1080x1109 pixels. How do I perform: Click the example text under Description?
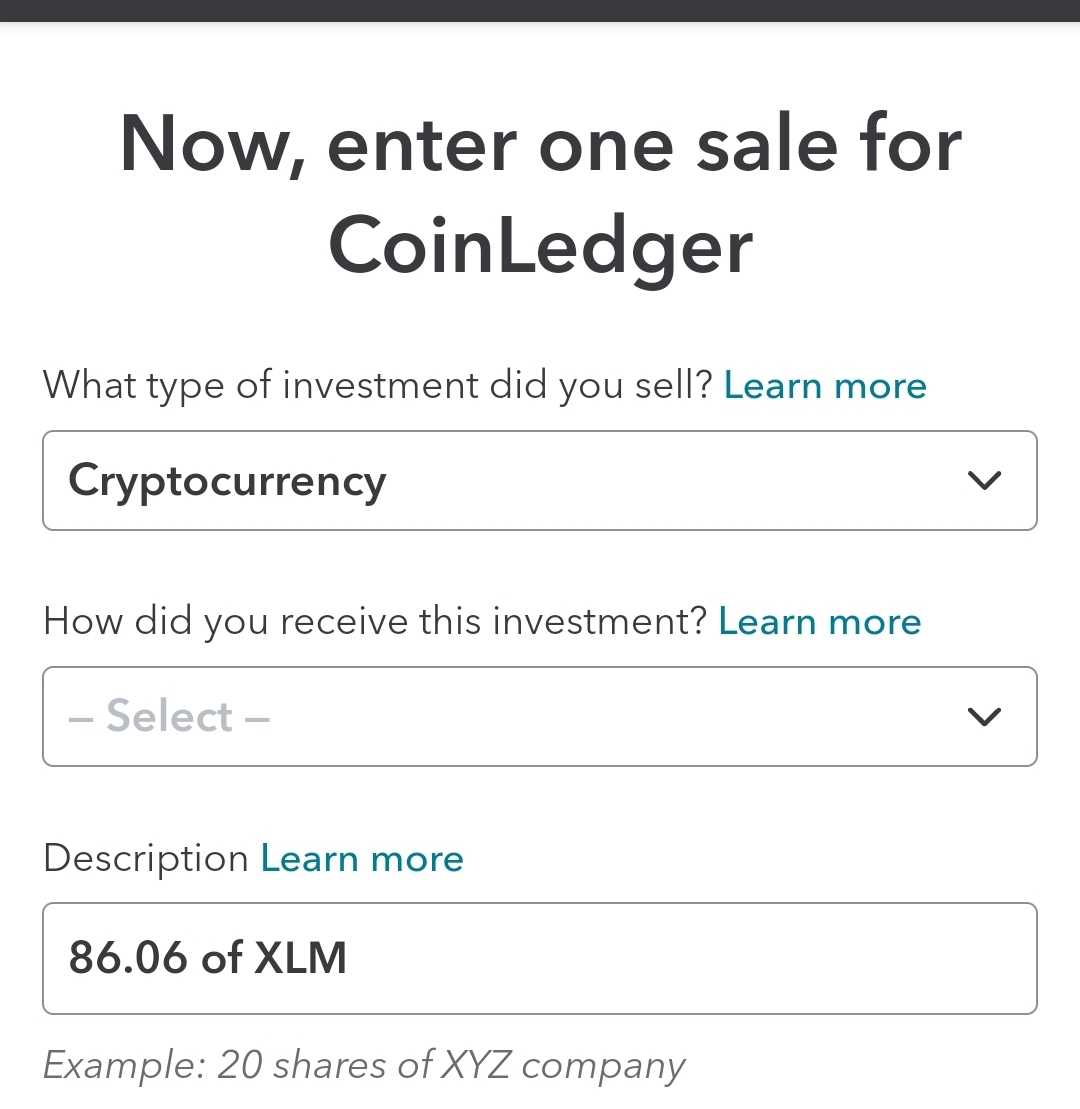pos(364,1065)
